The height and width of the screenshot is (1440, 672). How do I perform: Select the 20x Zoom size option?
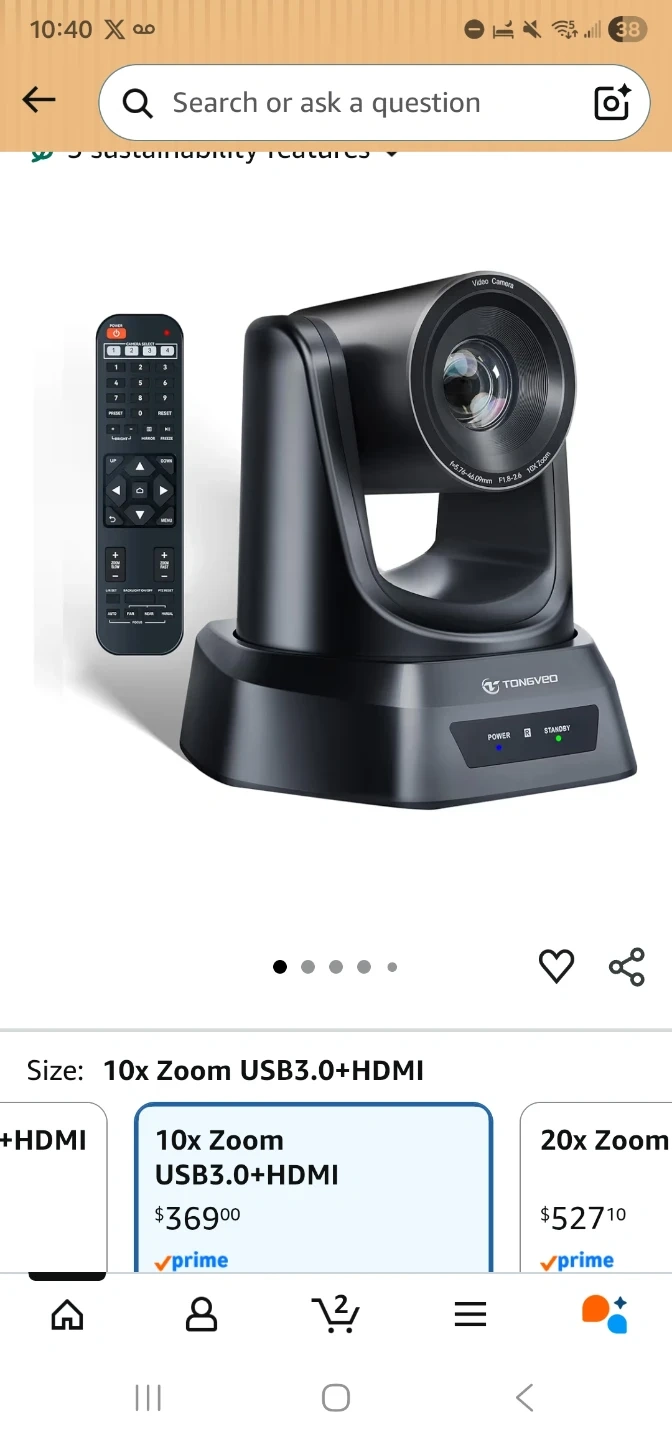pyautogui.click(x=596, y=1188)
